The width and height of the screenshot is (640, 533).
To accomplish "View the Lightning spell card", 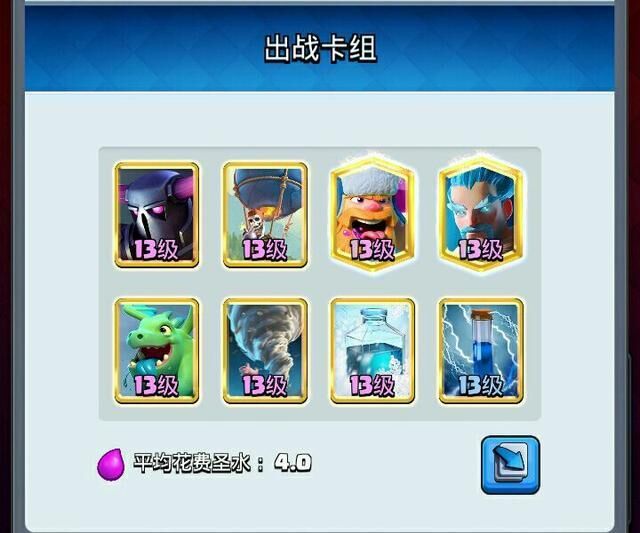I will point(481,350).
